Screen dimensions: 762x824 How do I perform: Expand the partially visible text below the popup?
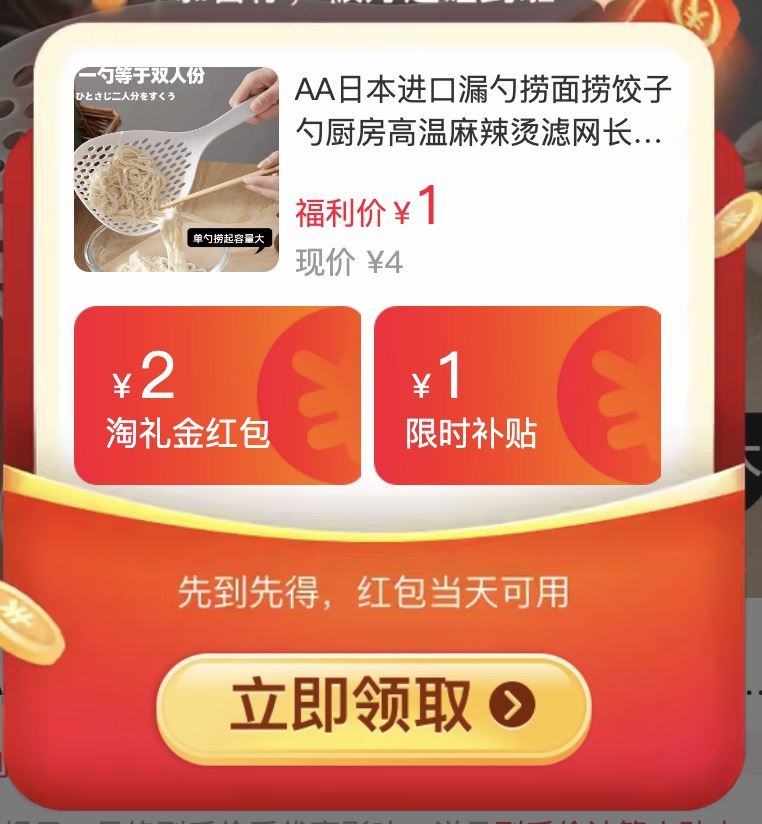(x=380, y=815)
